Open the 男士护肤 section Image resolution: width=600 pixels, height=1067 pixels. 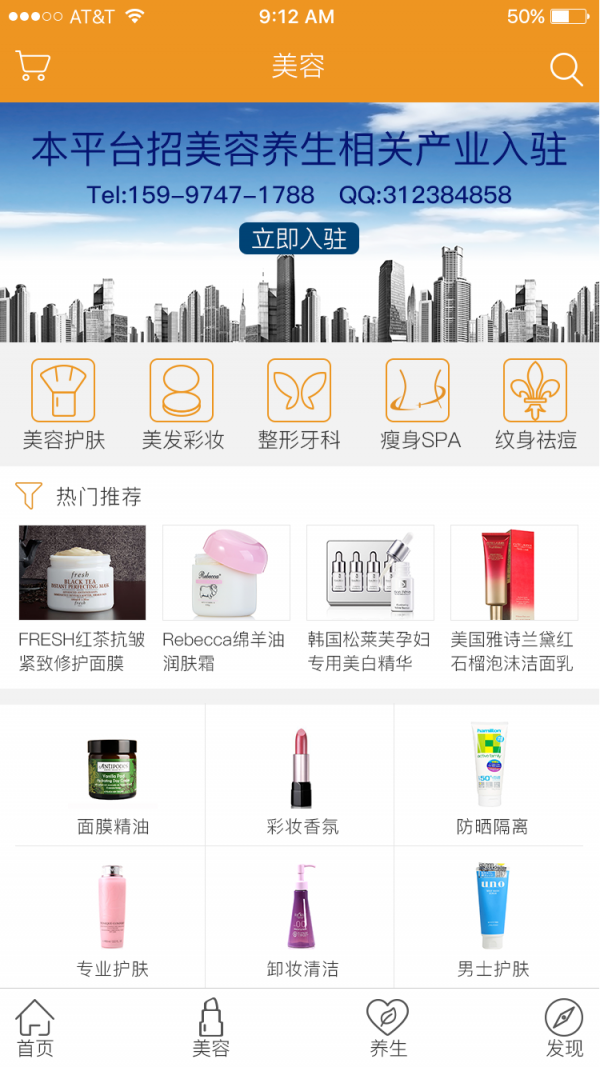(491, 921)
